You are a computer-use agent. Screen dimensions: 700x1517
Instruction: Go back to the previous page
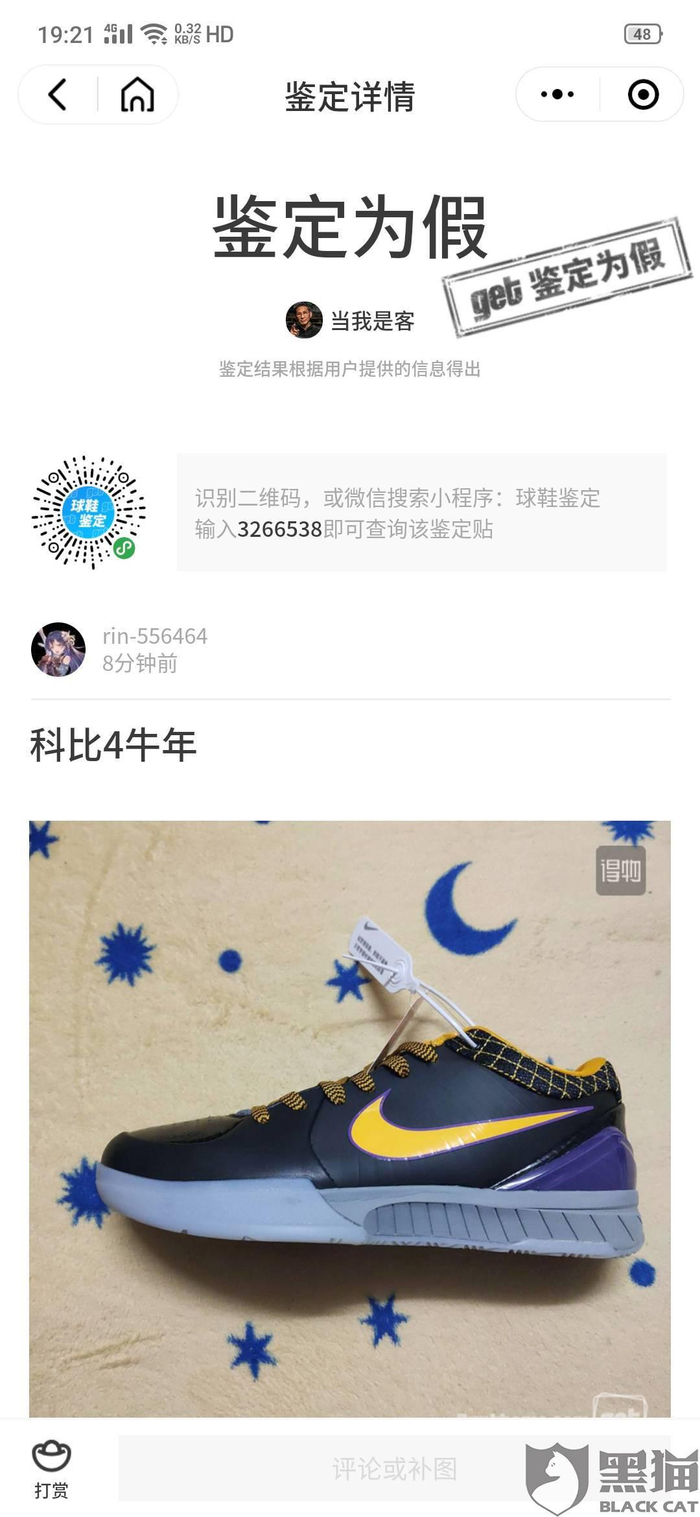(58, 95)
